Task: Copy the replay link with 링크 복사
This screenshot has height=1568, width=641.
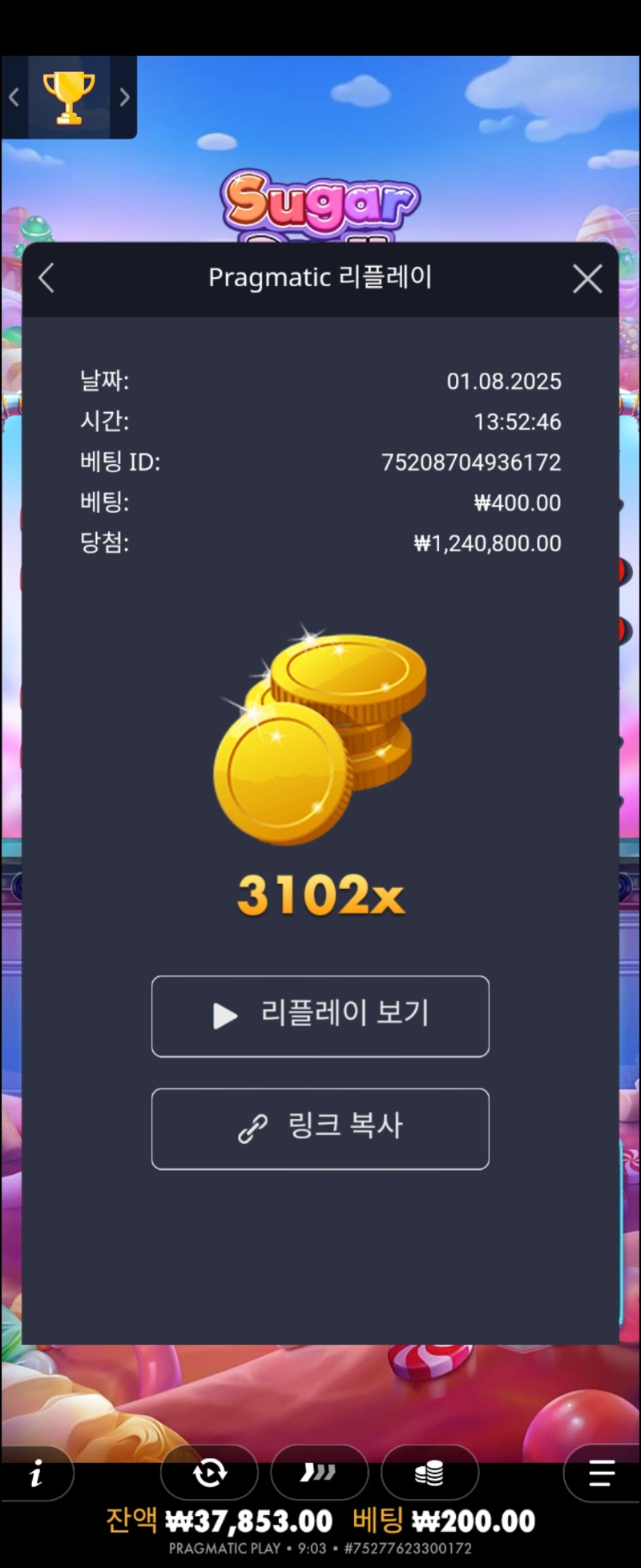Action: (x=320, y=1128)
